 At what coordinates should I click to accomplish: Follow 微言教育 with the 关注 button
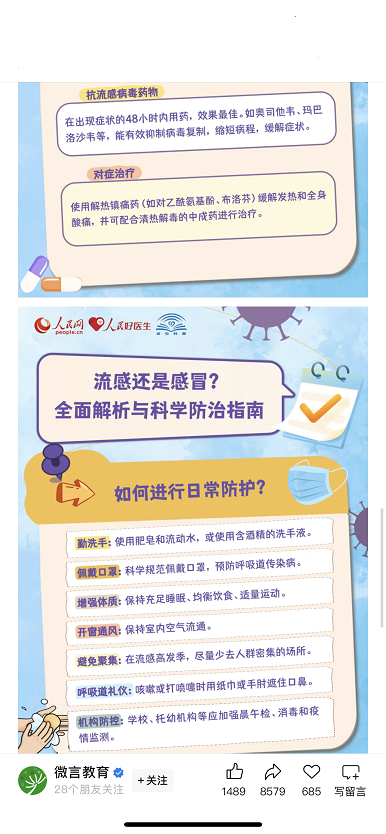(x=153, y=780)
